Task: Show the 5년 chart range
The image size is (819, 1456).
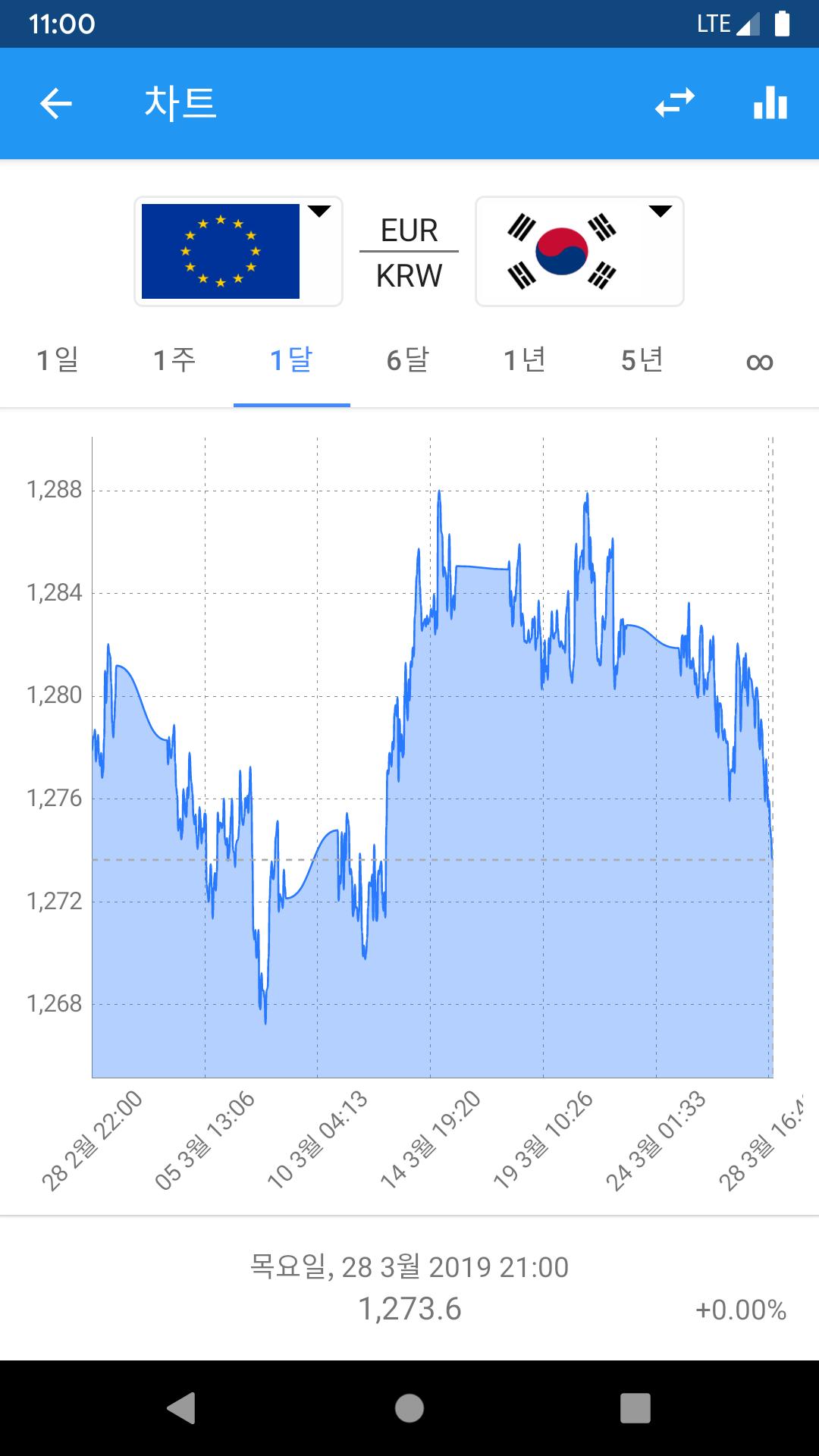Action: 642,360
